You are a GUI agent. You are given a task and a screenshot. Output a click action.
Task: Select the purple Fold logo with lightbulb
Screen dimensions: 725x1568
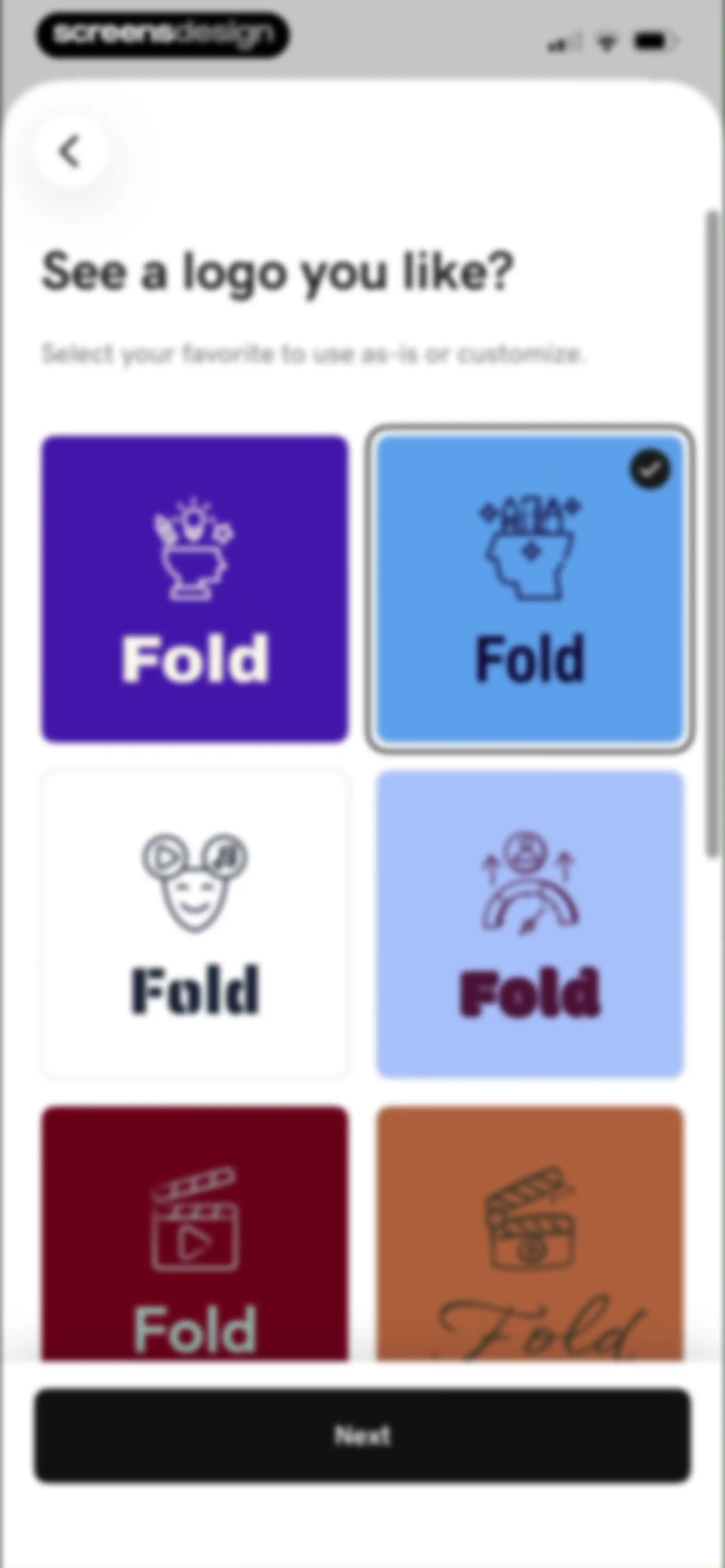(x=195, y=589)
